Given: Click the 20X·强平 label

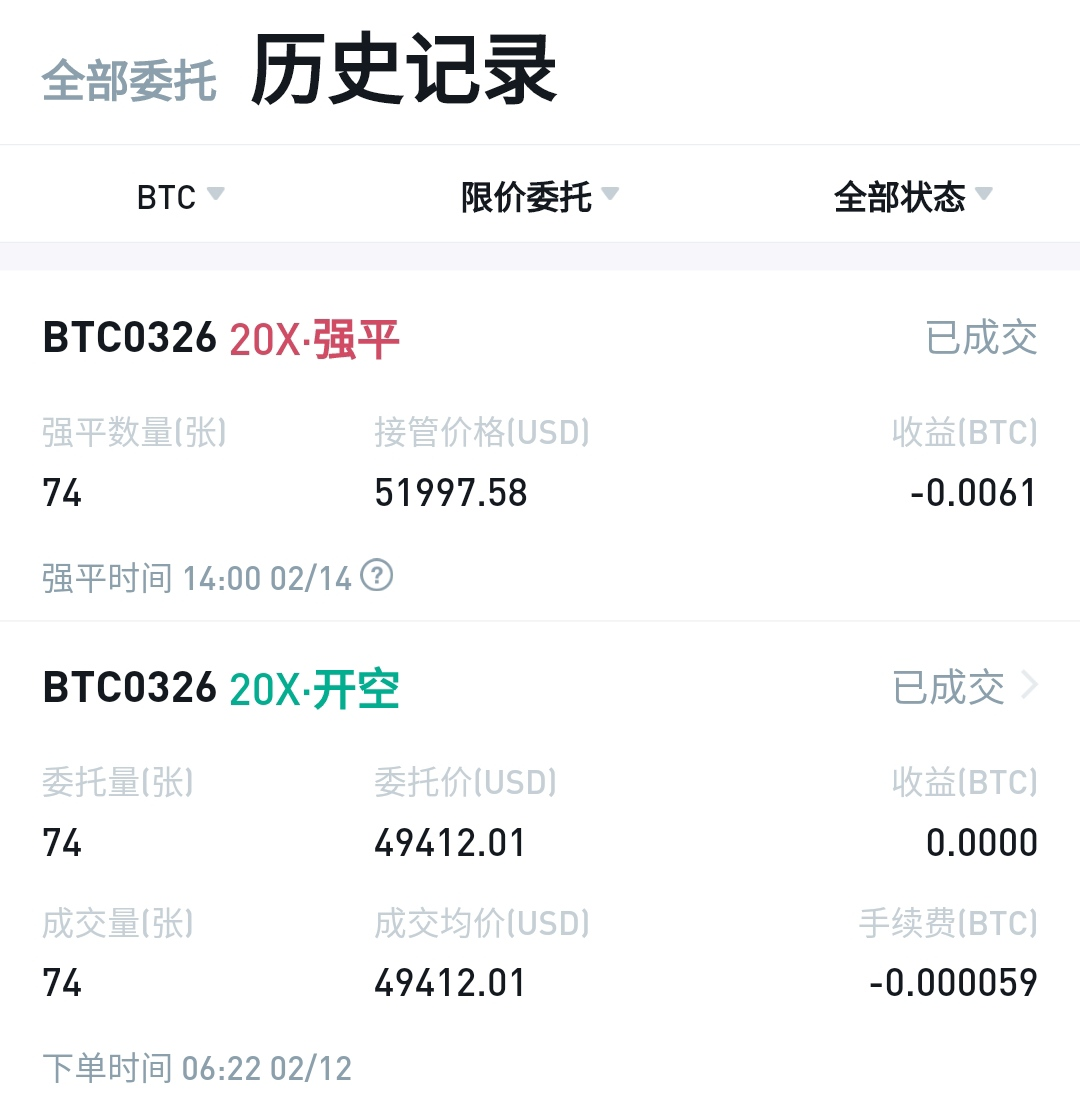Looking at the screenshot, I should click(x=312, y=340).
